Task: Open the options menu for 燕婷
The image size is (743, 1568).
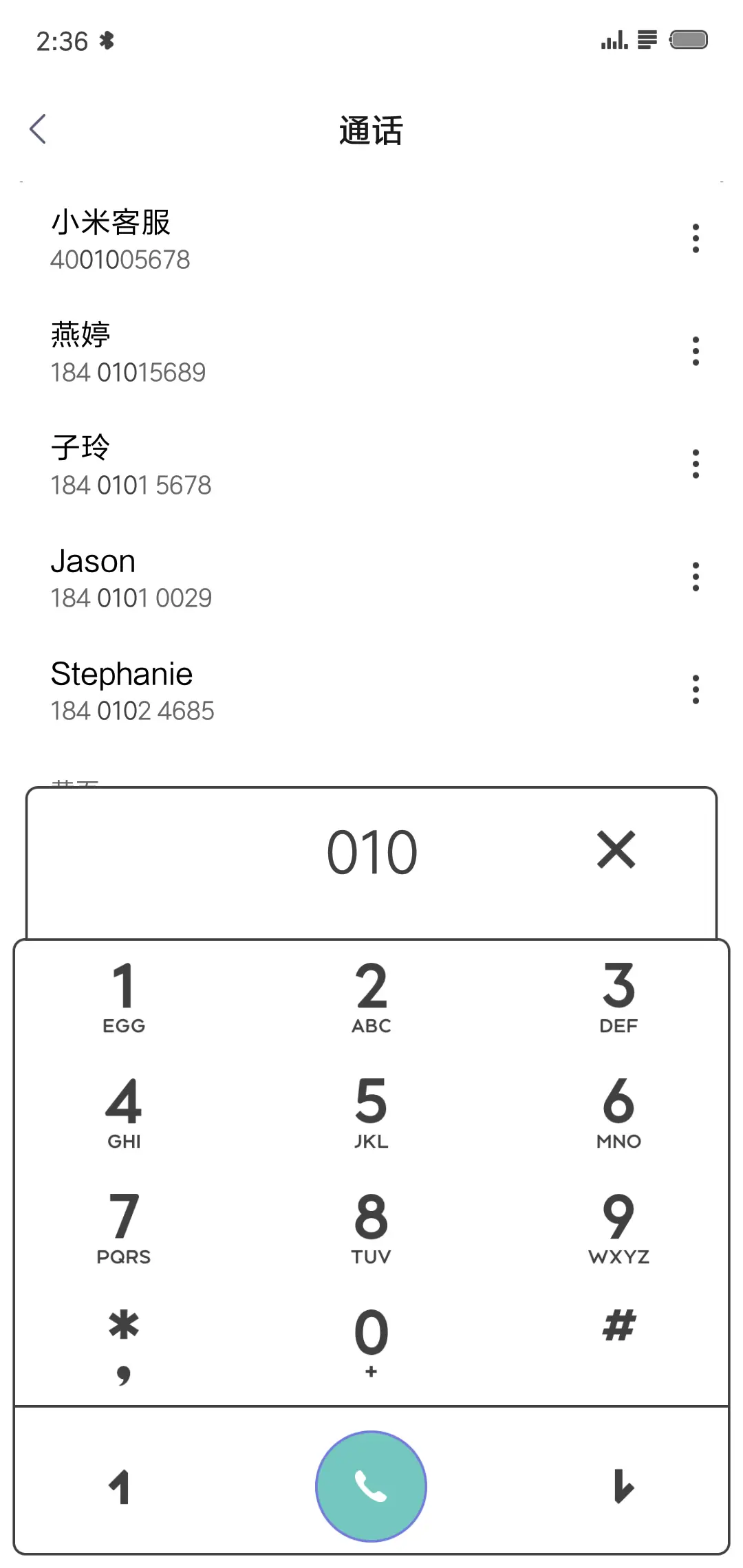Action: 695,351
